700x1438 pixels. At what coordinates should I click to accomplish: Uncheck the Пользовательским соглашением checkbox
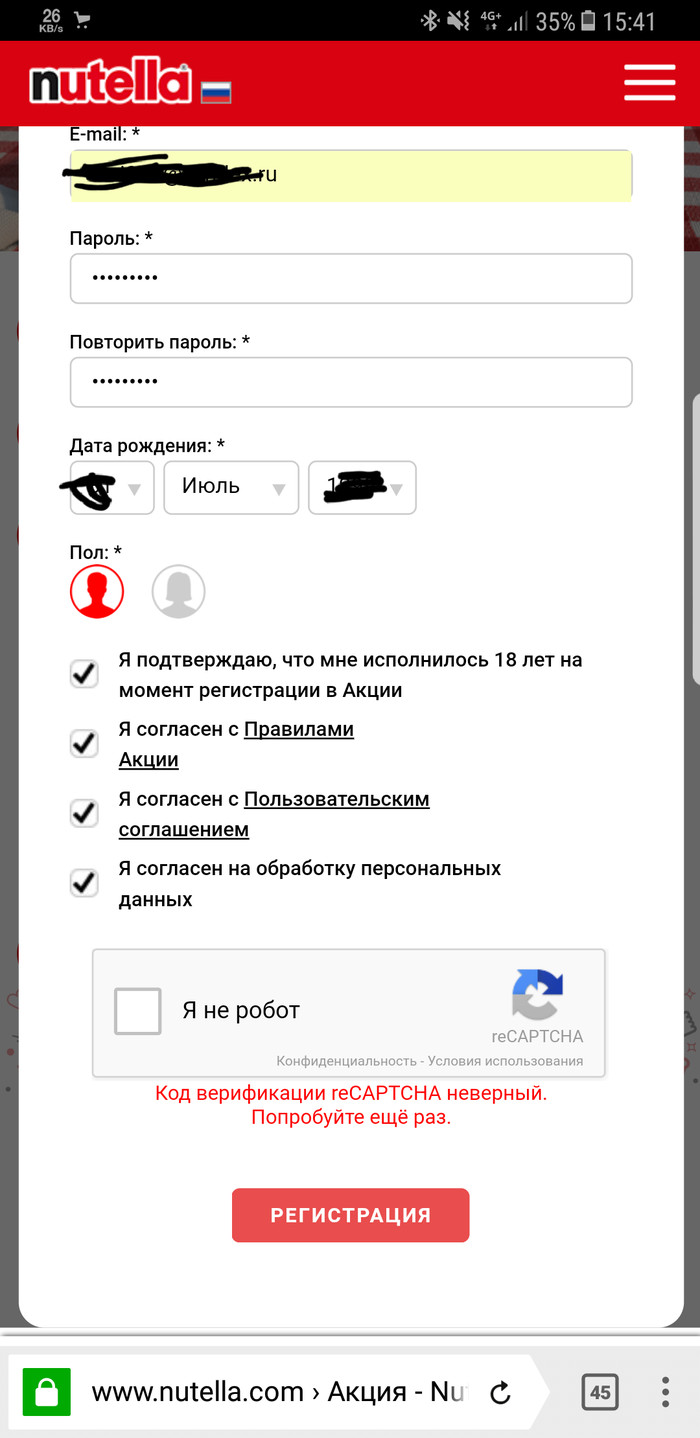click(x=84, y=813)
